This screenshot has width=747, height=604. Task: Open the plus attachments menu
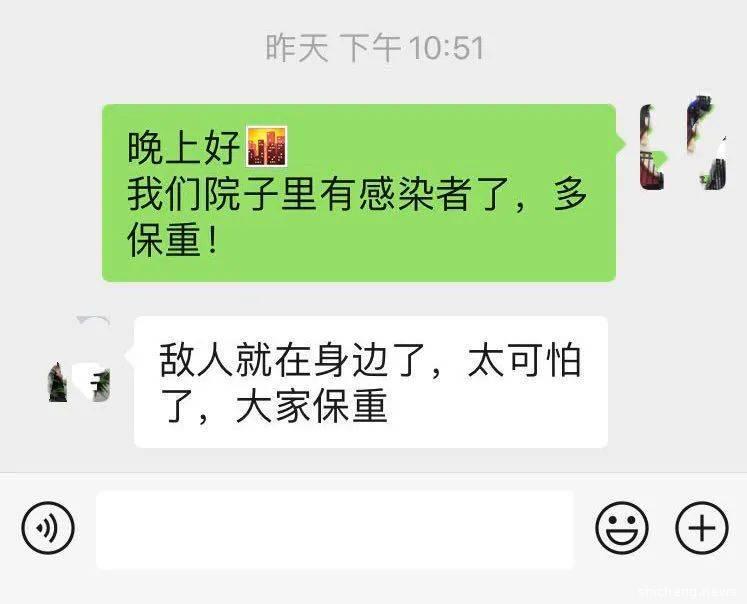pyautogui.click(x=702, y=527)
